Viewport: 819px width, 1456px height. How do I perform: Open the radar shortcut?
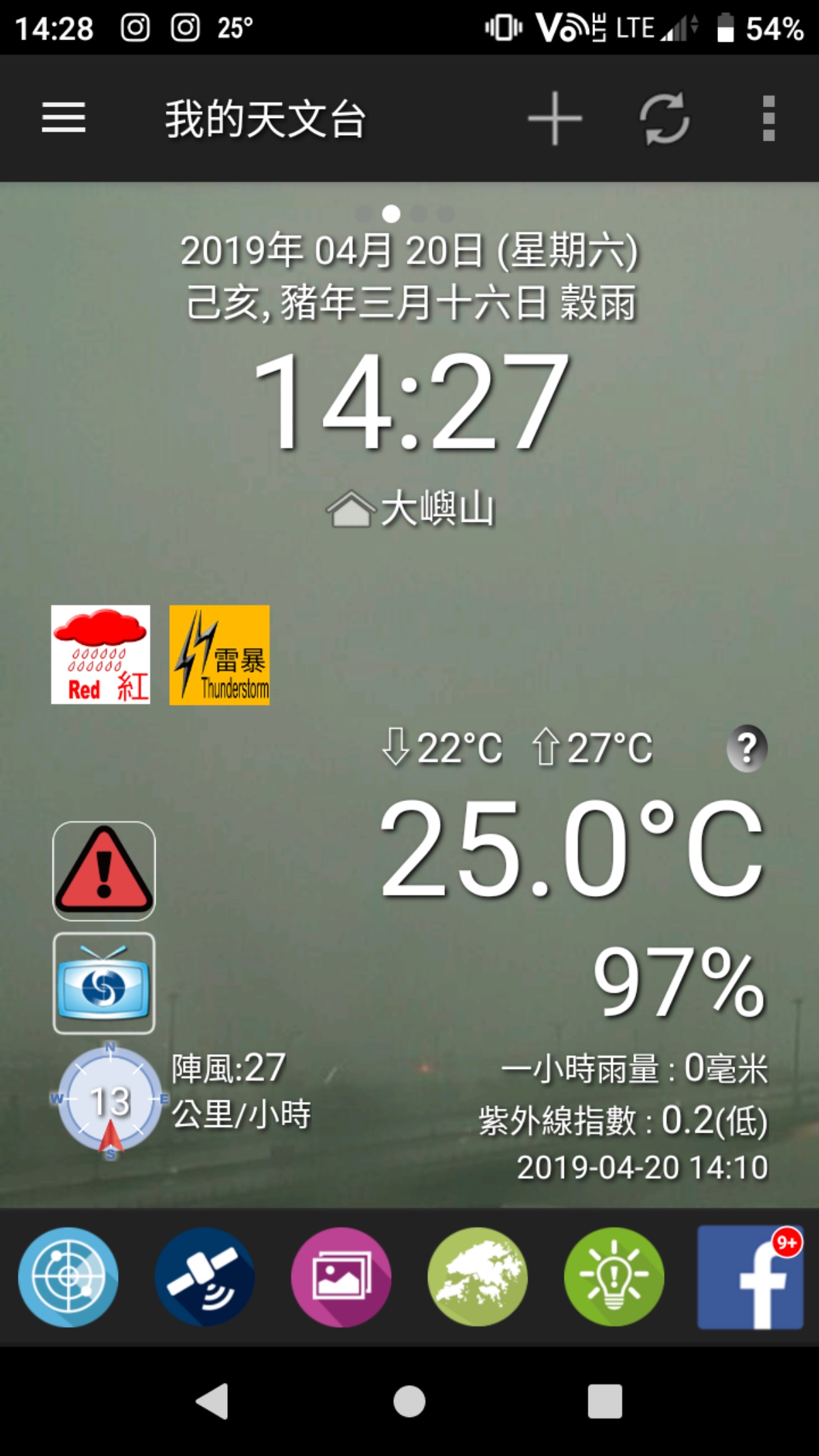tap(68, 1277)
